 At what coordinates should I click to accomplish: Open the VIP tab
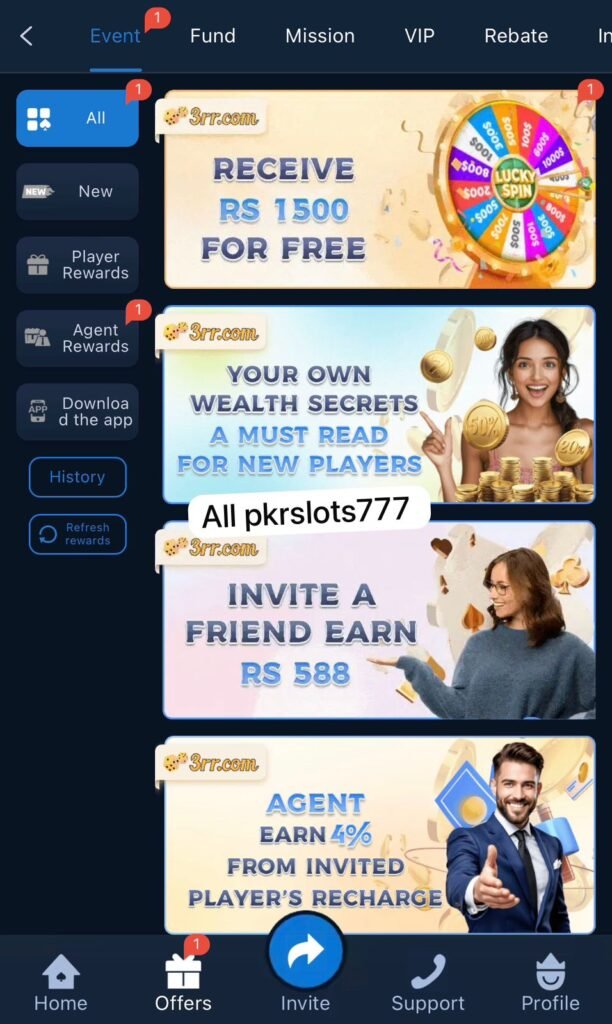pos(420,36)
